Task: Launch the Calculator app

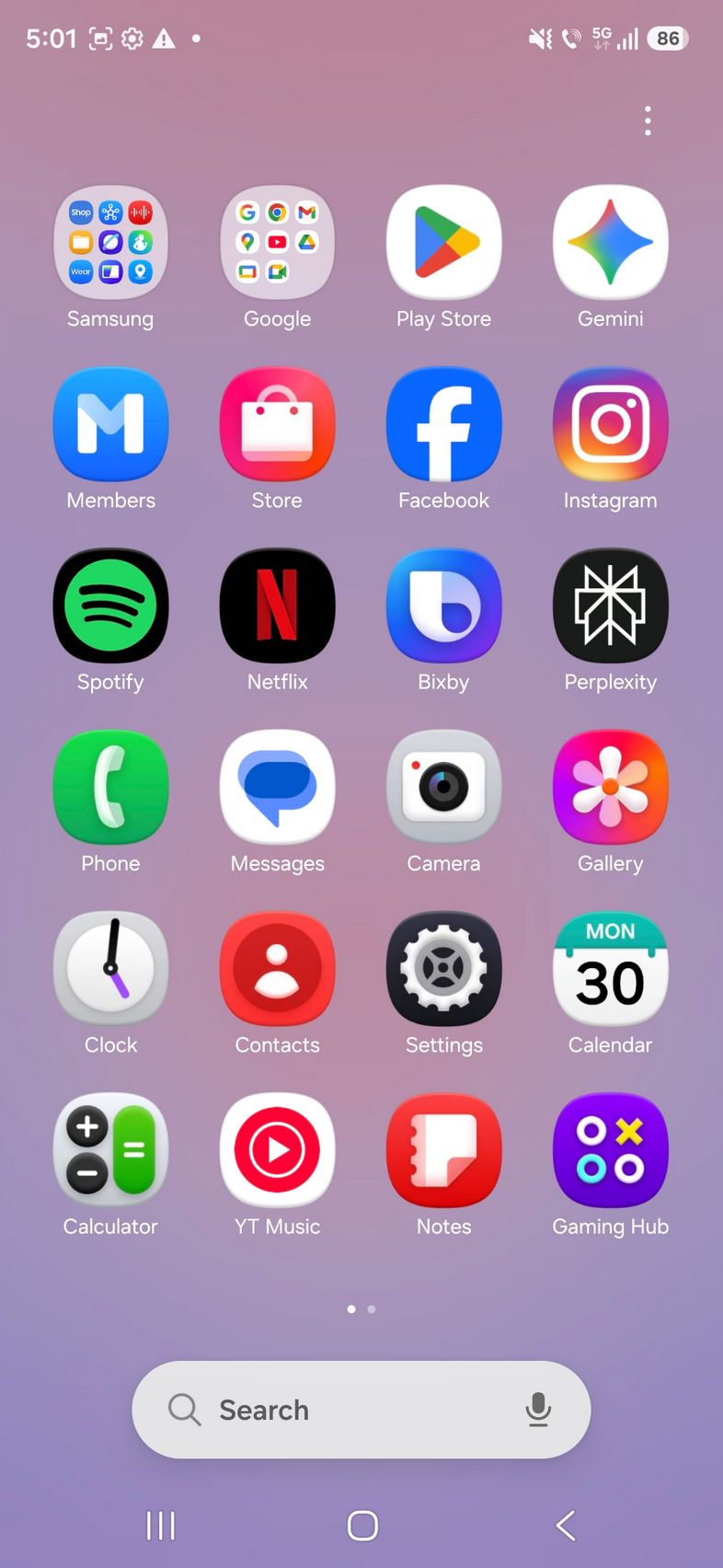Action: (x=110, y=1149)
